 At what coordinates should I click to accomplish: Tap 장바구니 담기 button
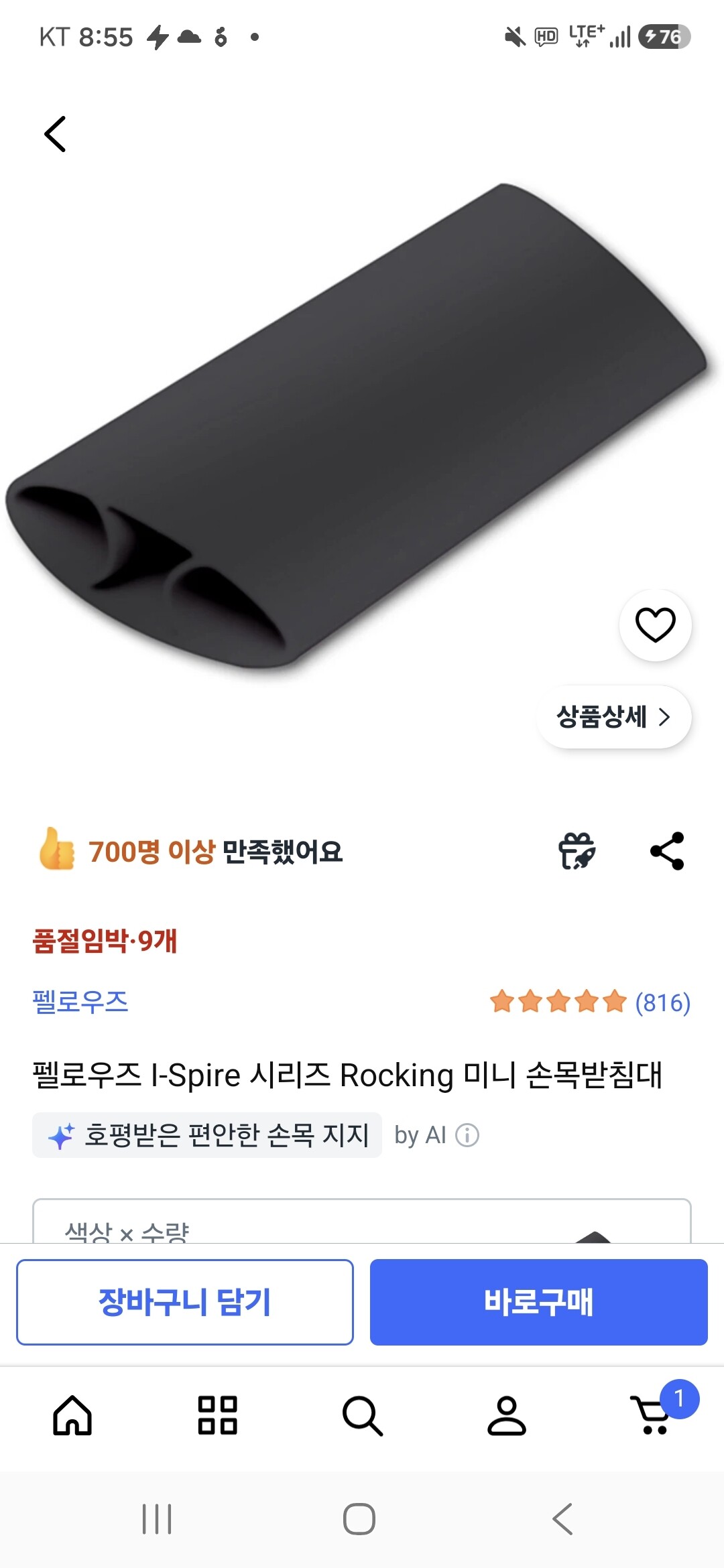pyautogui.click(x=185, y=1302)
